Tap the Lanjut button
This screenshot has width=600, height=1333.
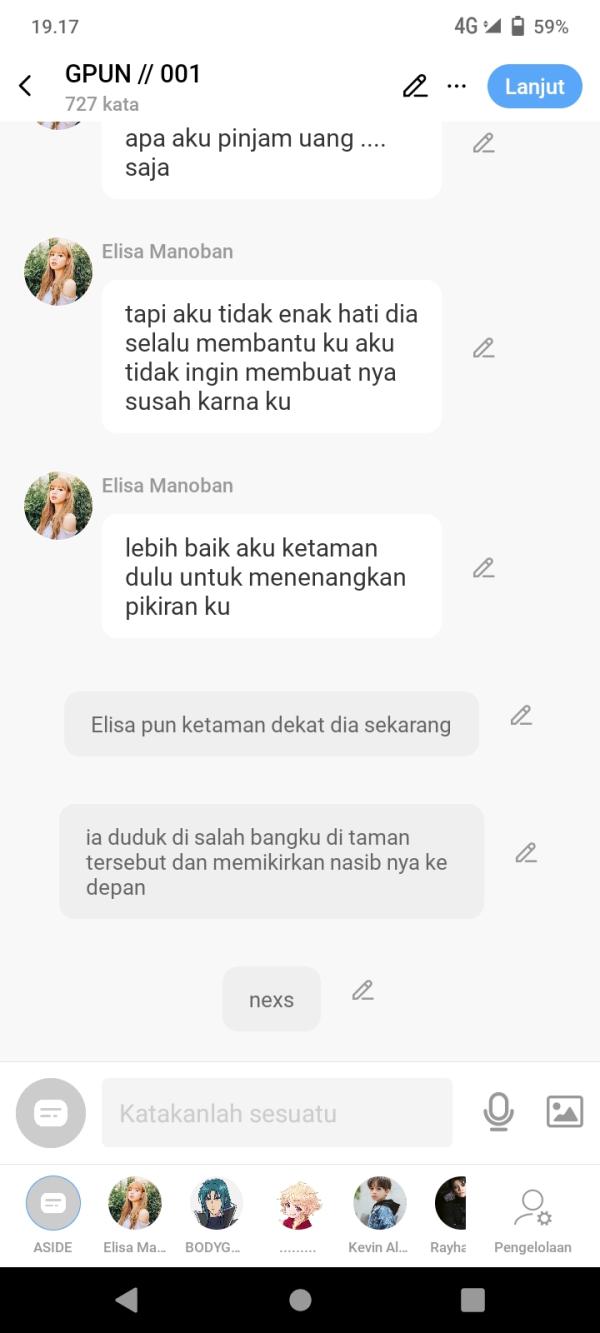pyautogui.click(x=534, y=87)
